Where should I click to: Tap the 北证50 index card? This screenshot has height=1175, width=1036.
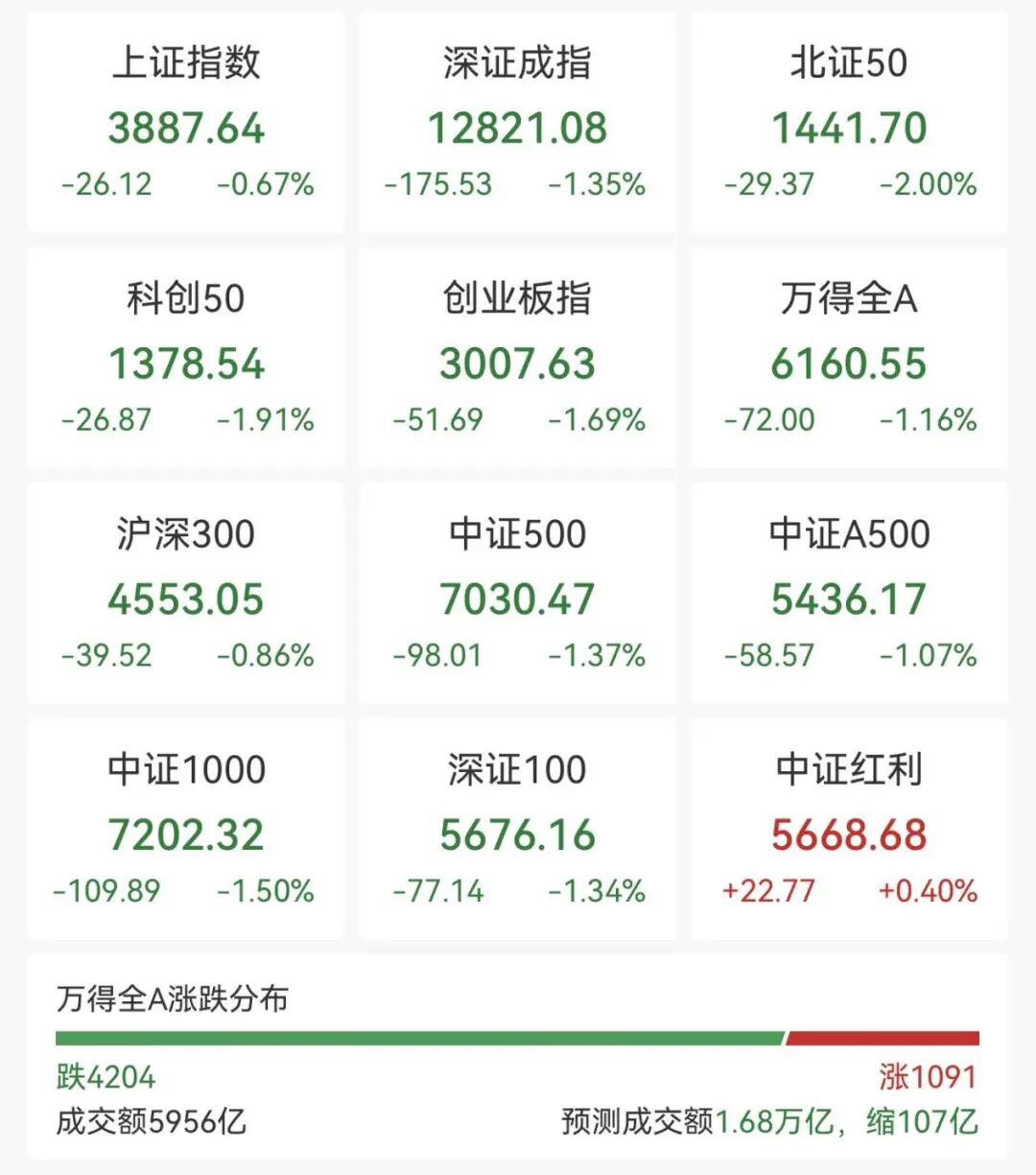(849, 123)
